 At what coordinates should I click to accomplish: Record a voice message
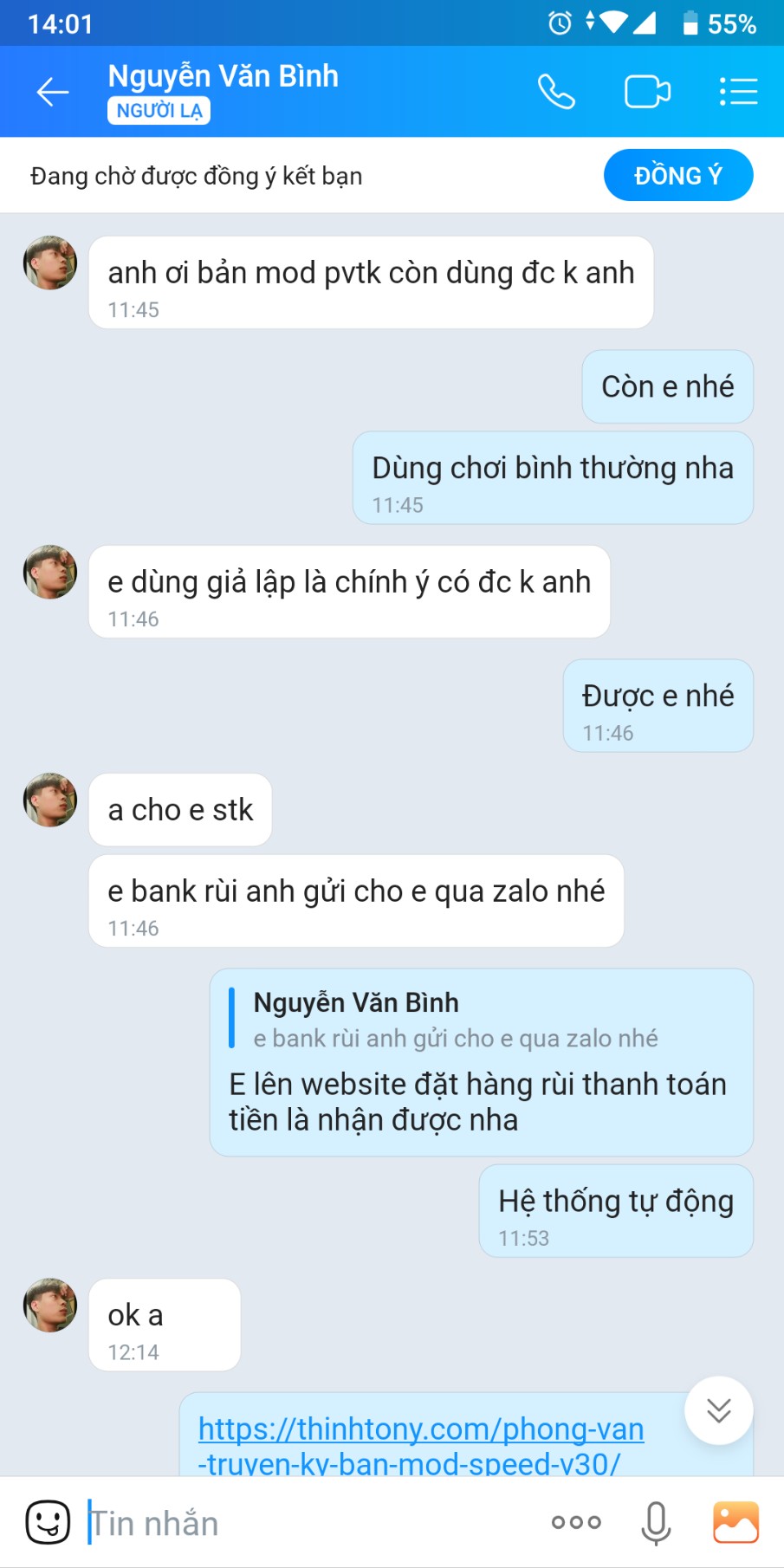pyautogui.click(x=656, y=1522)
